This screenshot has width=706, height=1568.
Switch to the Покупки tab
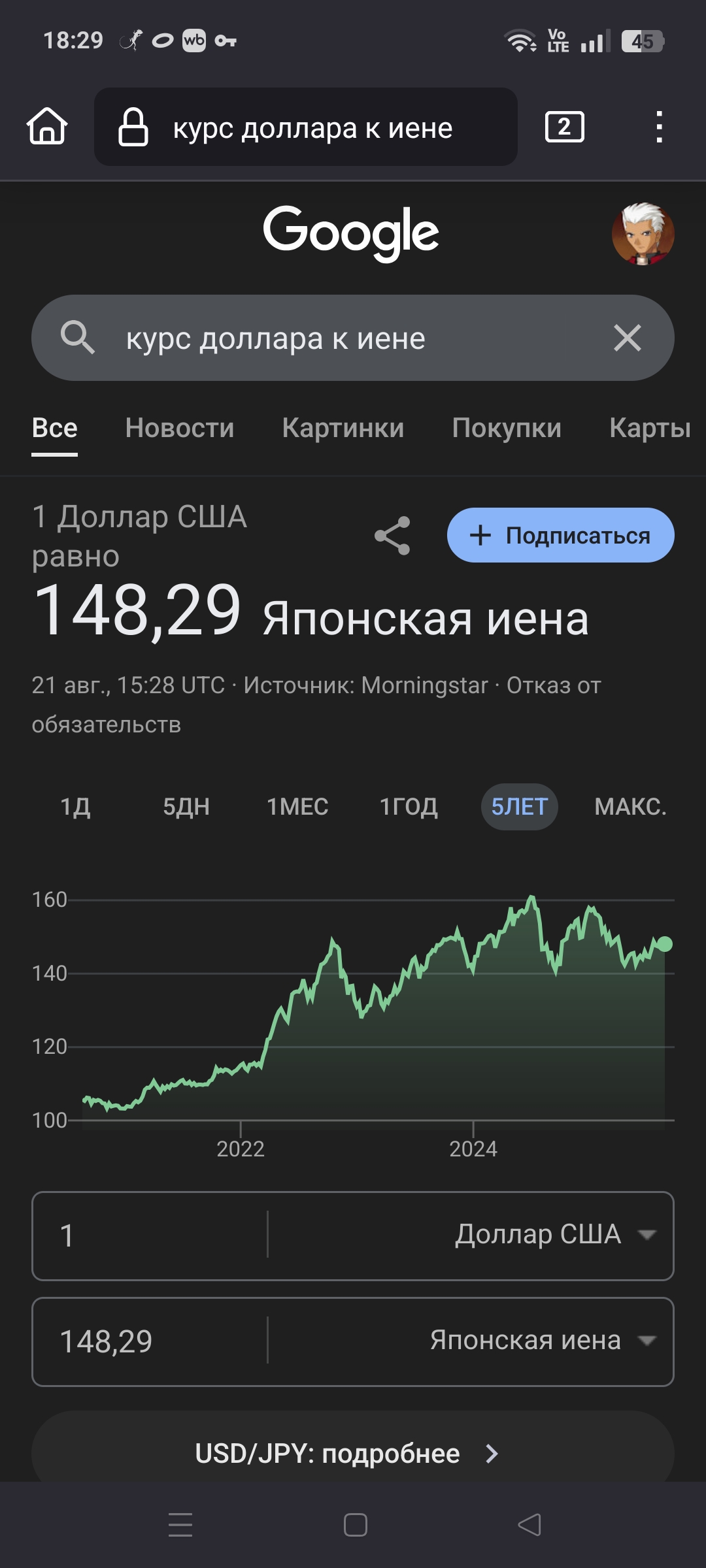(507, 428)
